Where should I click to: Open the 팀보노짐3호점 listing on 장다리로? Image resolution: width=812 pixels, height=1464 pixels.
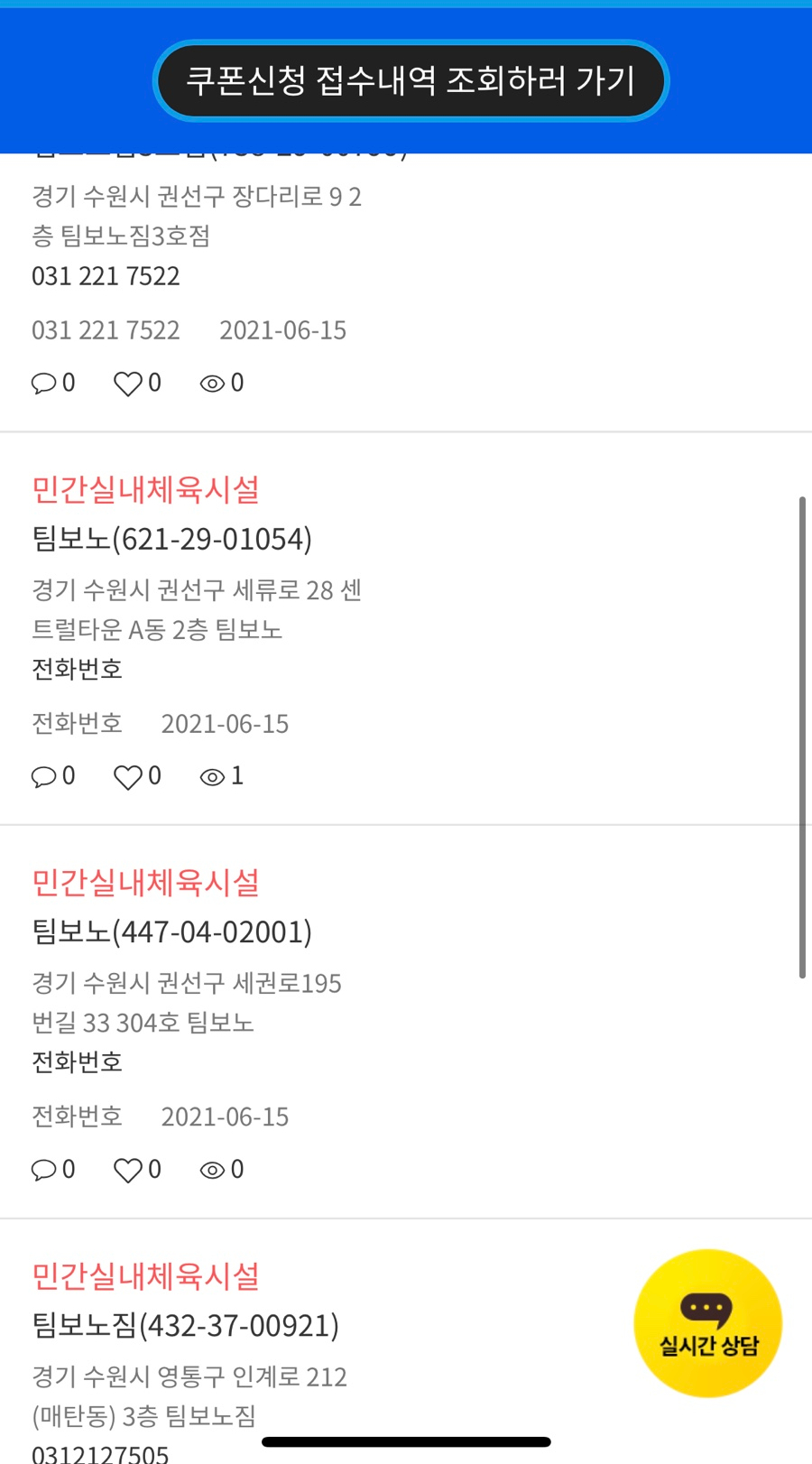[x=196, y=217]
